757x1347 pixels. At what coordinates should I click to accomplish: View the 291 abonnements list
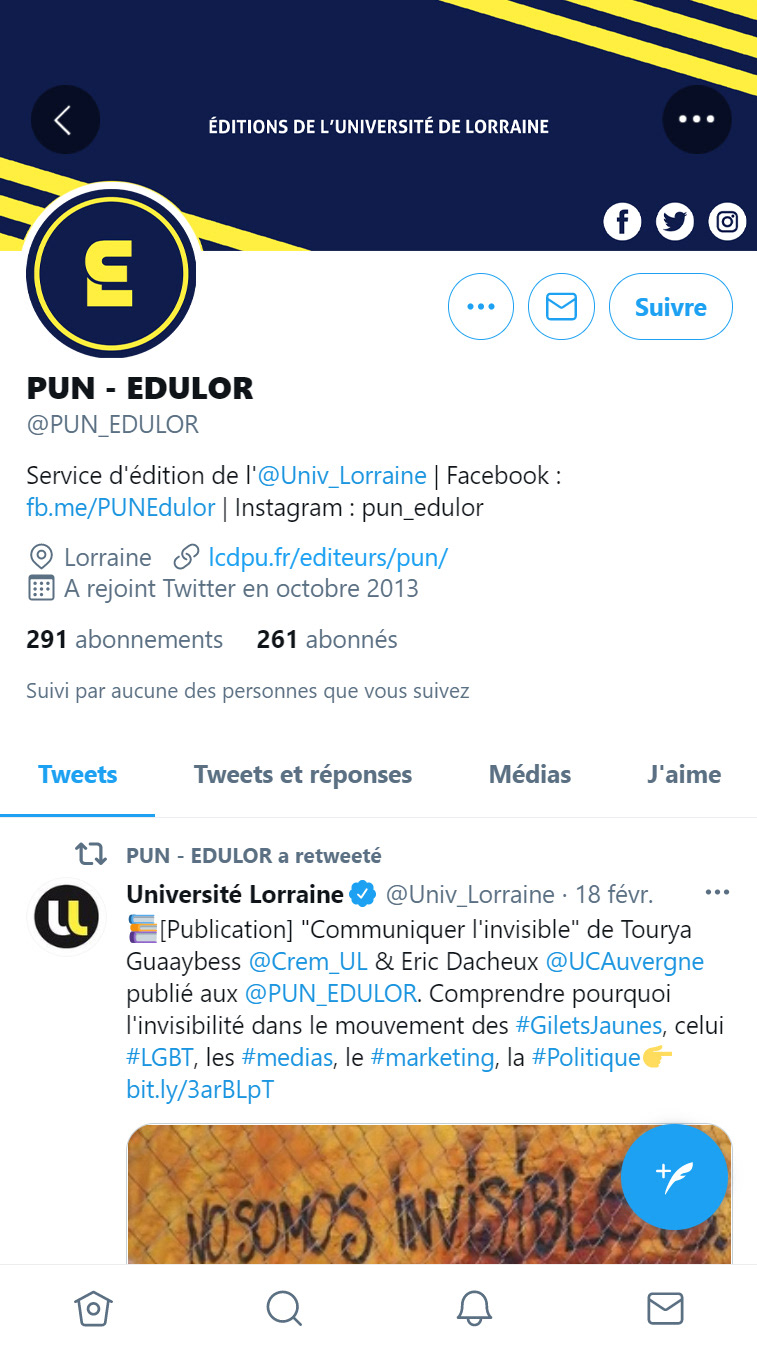[x=124, y=639]
